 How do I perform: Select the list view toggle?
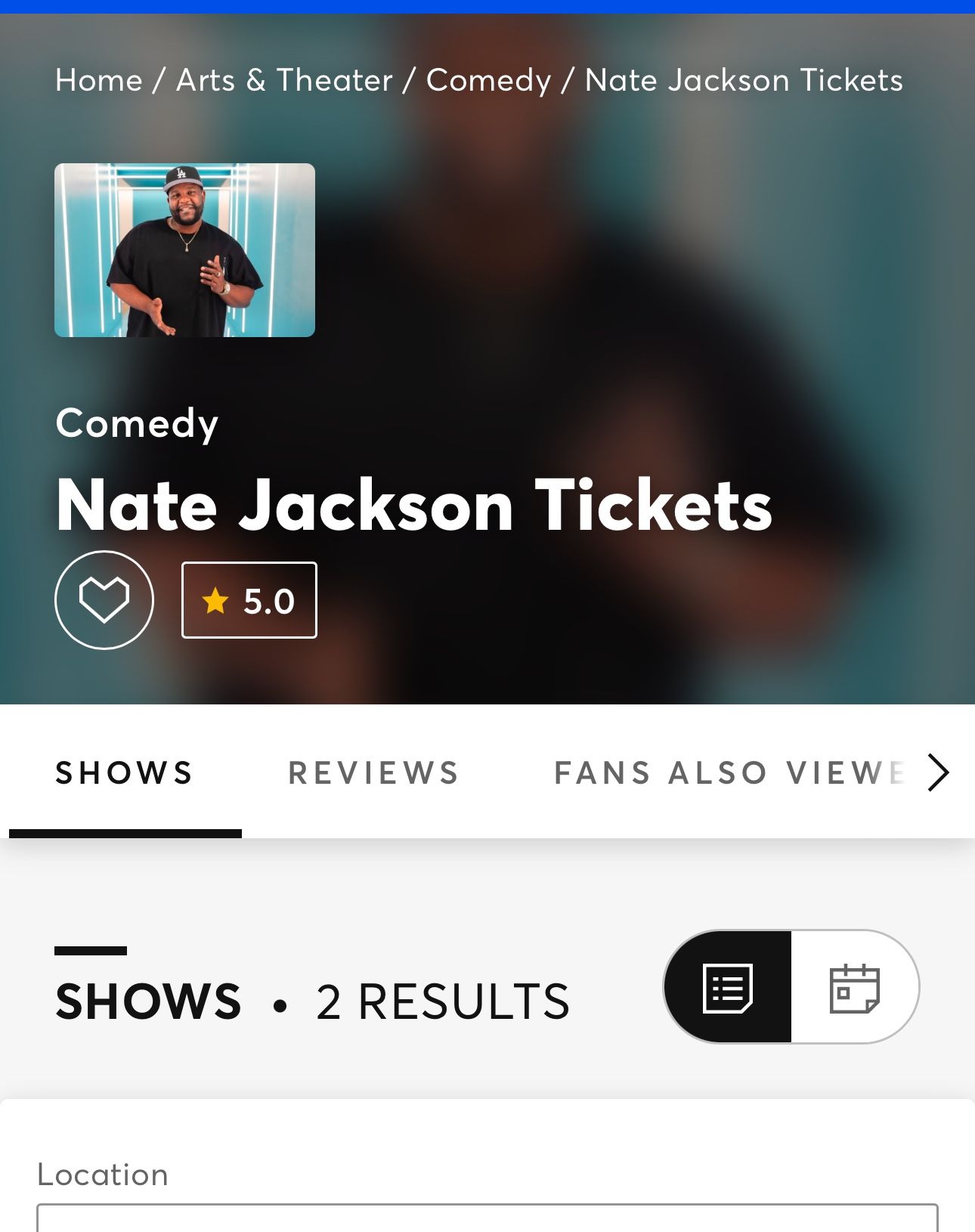pos(728,987)
